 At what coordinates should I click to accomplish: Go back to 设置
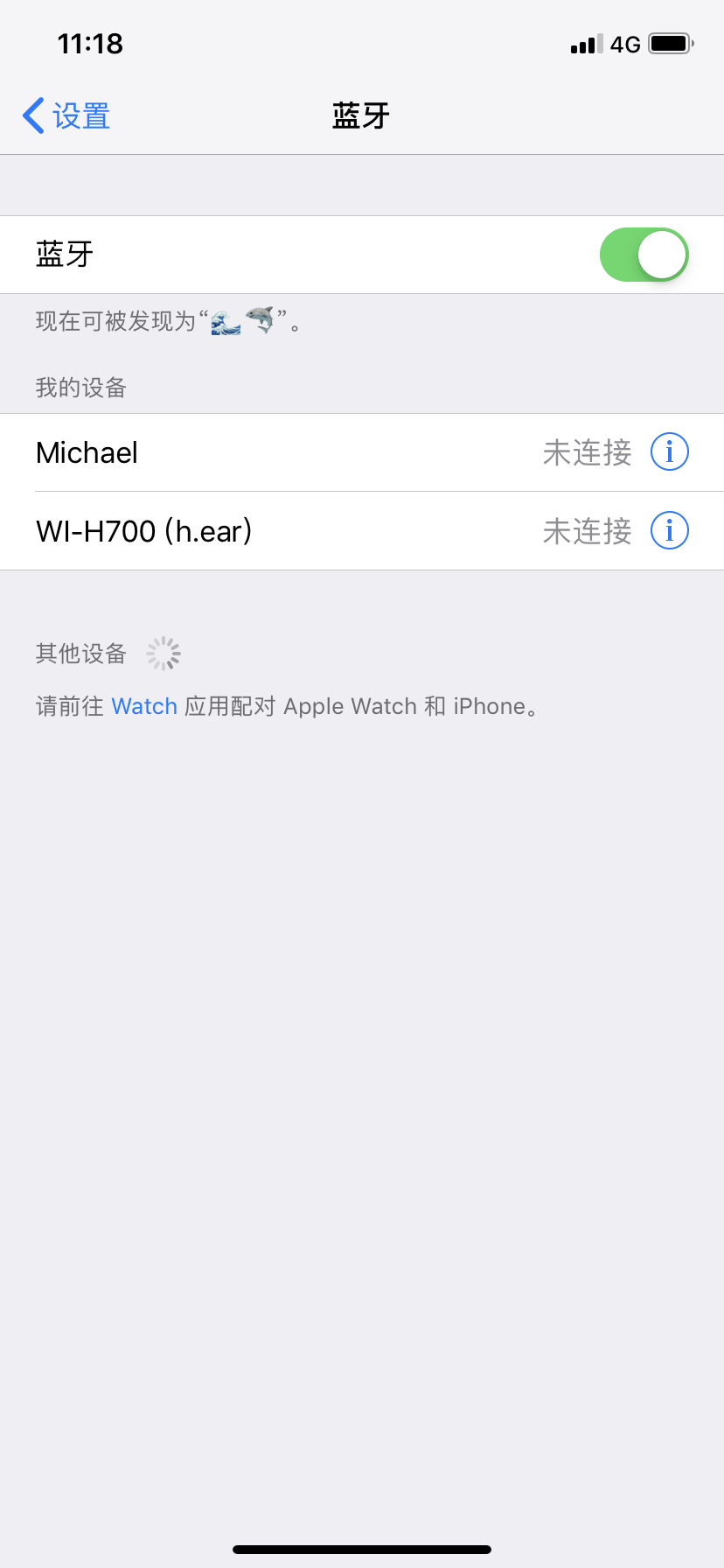(x=66, y=115)
